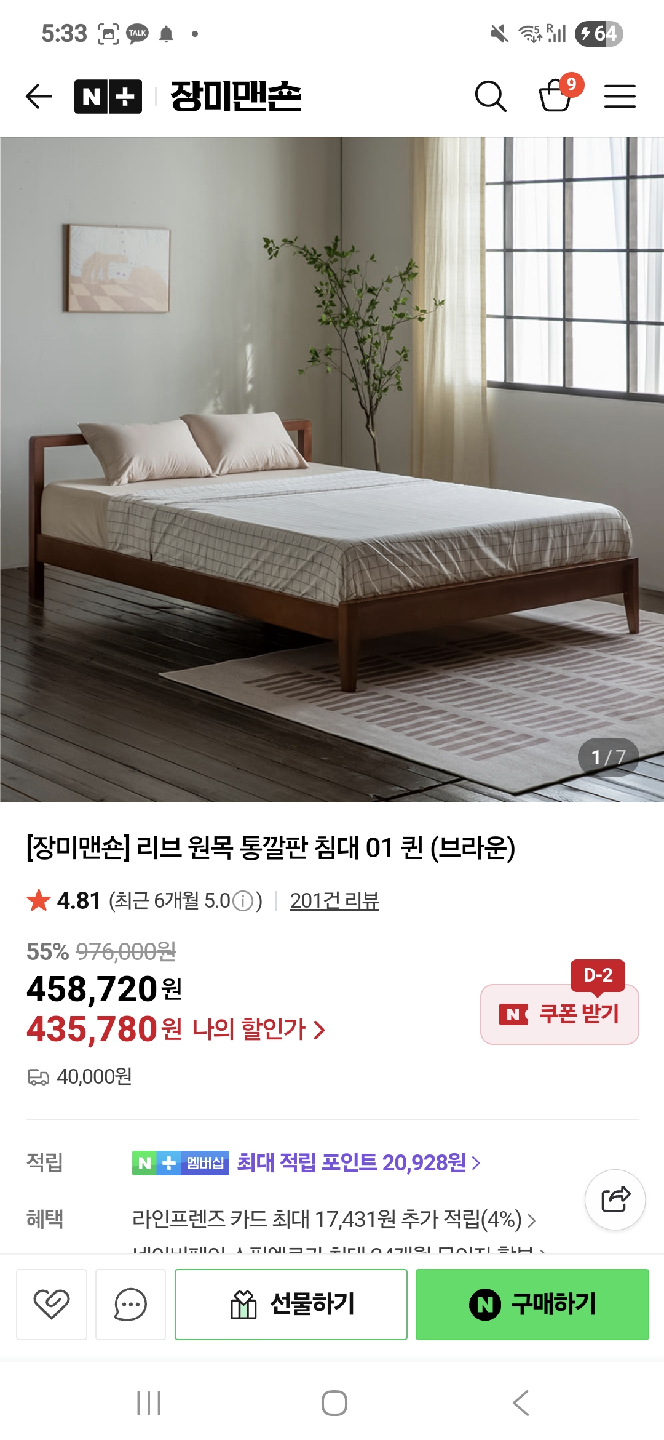This screenshot has height=1440, width=664.
Task: Open 최대 적립 포인트 20,928원 details
Action: pyautogui.click(x=358, y=1163)
